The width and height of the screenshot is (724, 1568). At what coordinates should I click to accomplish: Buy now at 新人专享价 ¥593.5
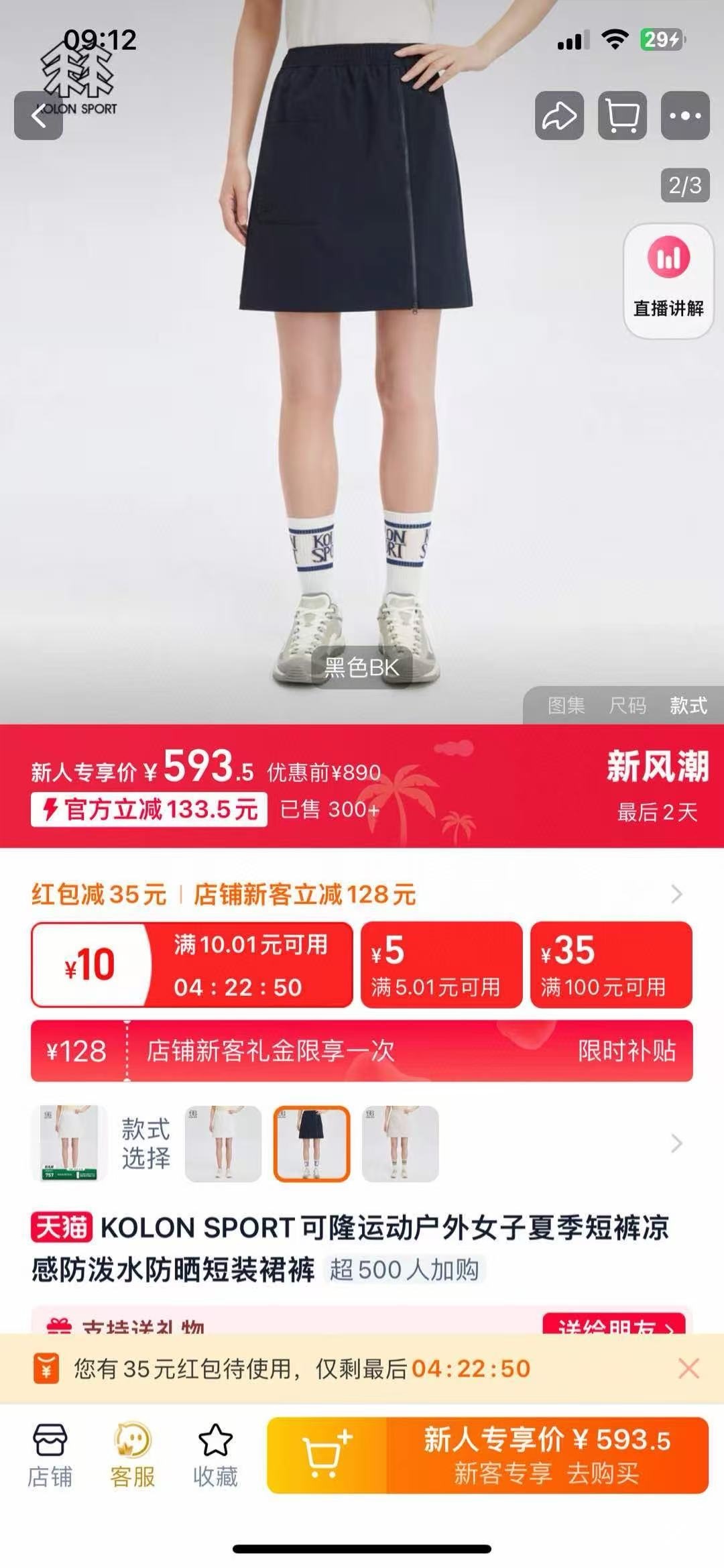pos(546,1455)
